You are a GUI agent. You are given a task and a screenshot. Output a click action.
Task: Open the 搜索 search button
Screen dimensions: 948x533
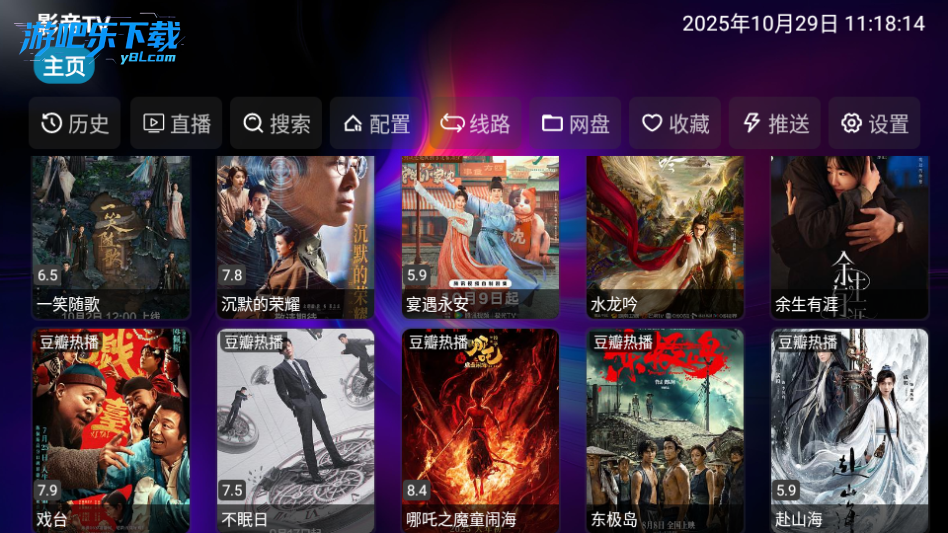pyautogui.click(x=276, y=123)
